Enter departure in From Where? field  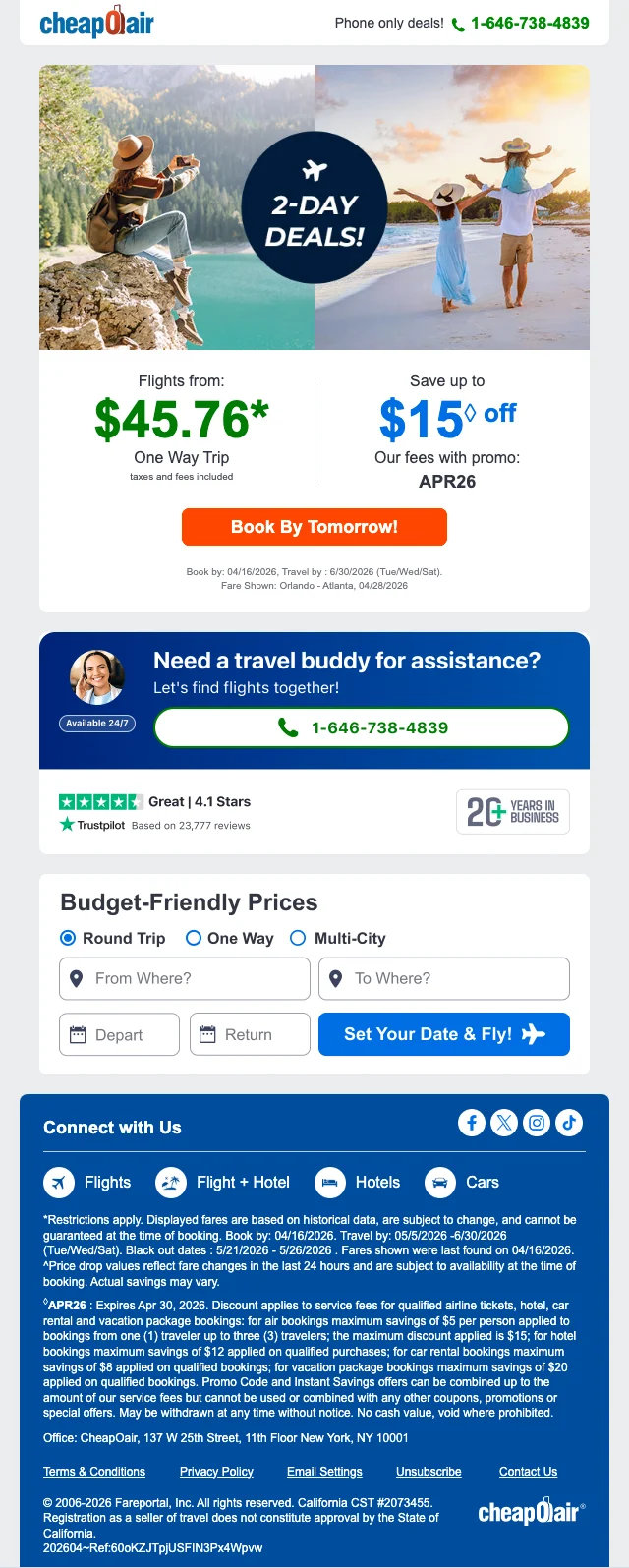pyautogui.click(x=185, y=979)
